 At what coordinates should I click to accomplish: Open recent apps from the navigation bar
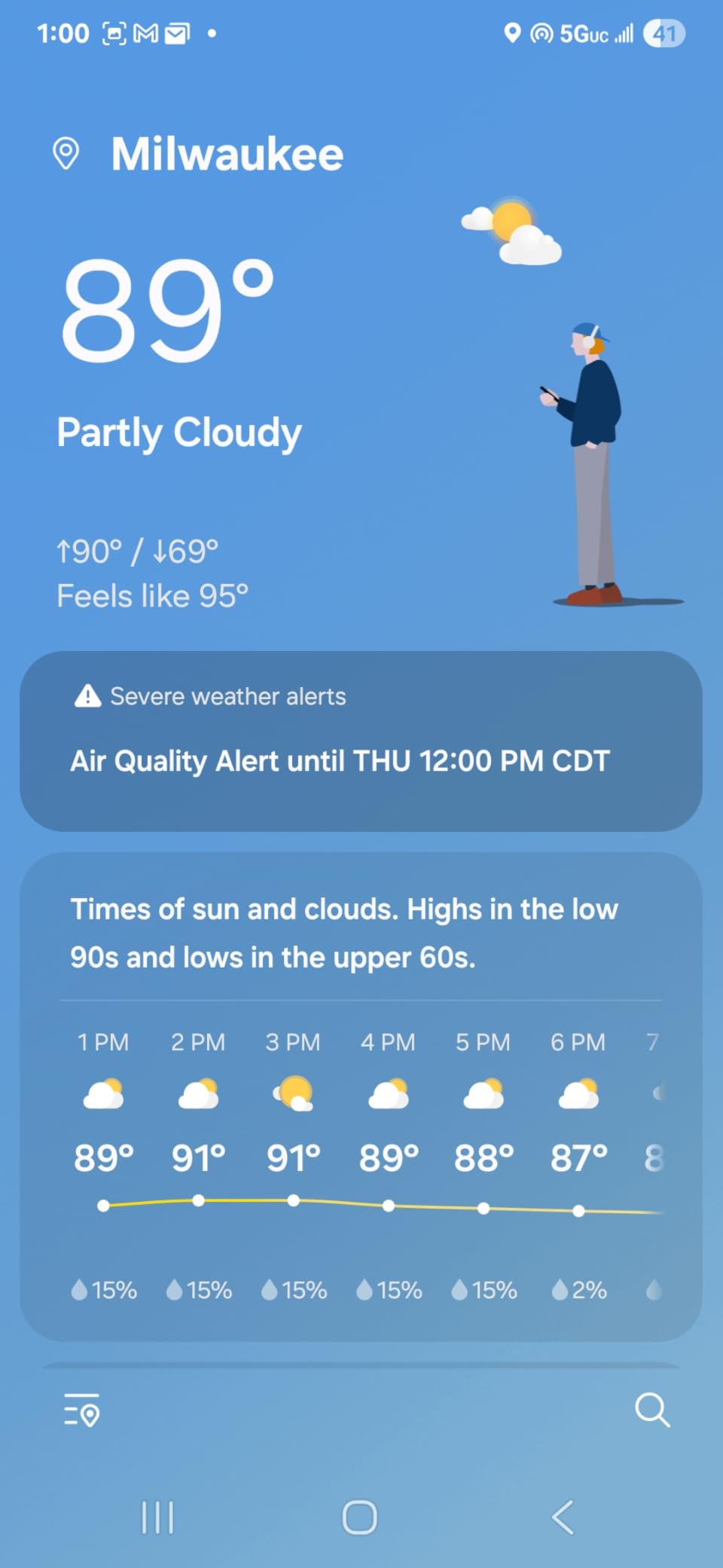click(157, 1517)
